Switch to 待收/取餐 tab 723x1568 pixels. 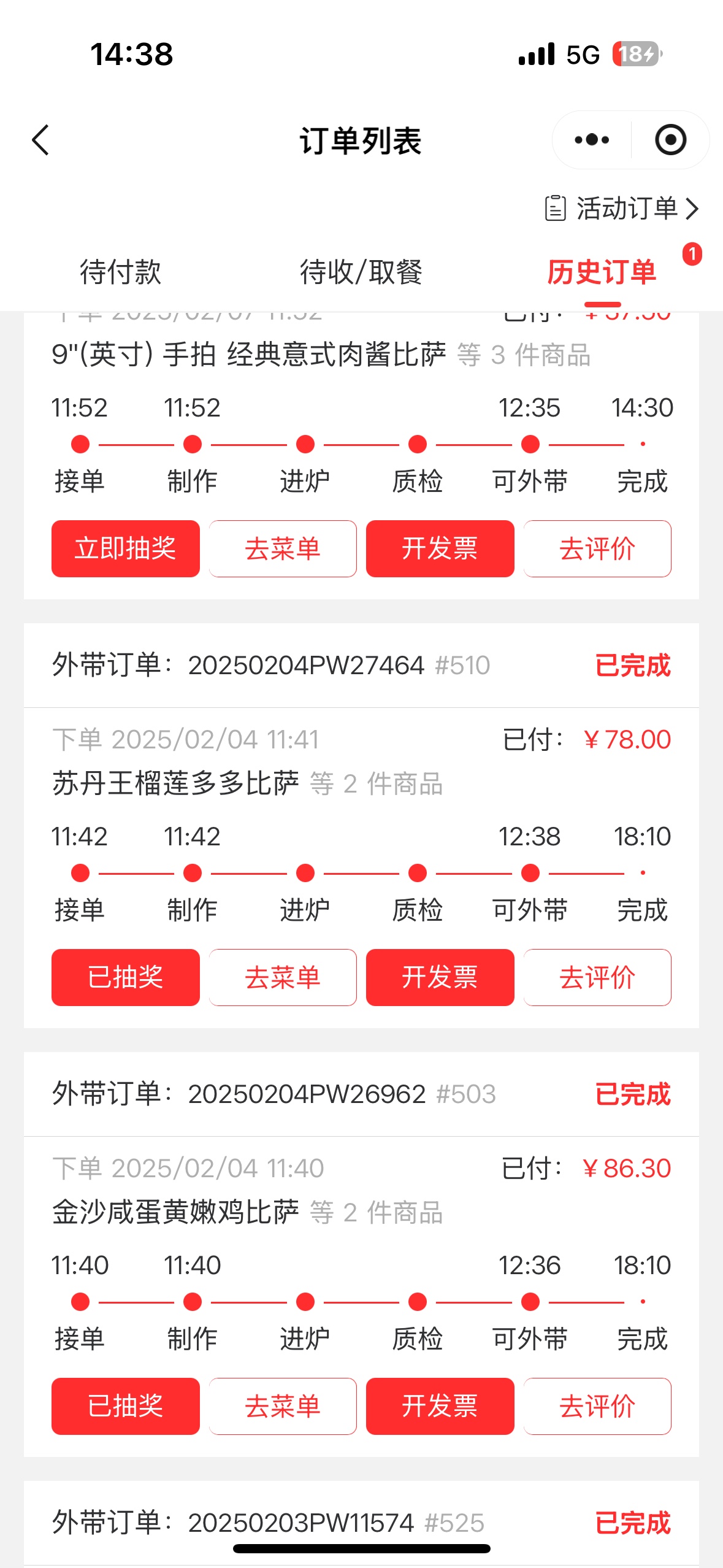(x=361, y=272)
